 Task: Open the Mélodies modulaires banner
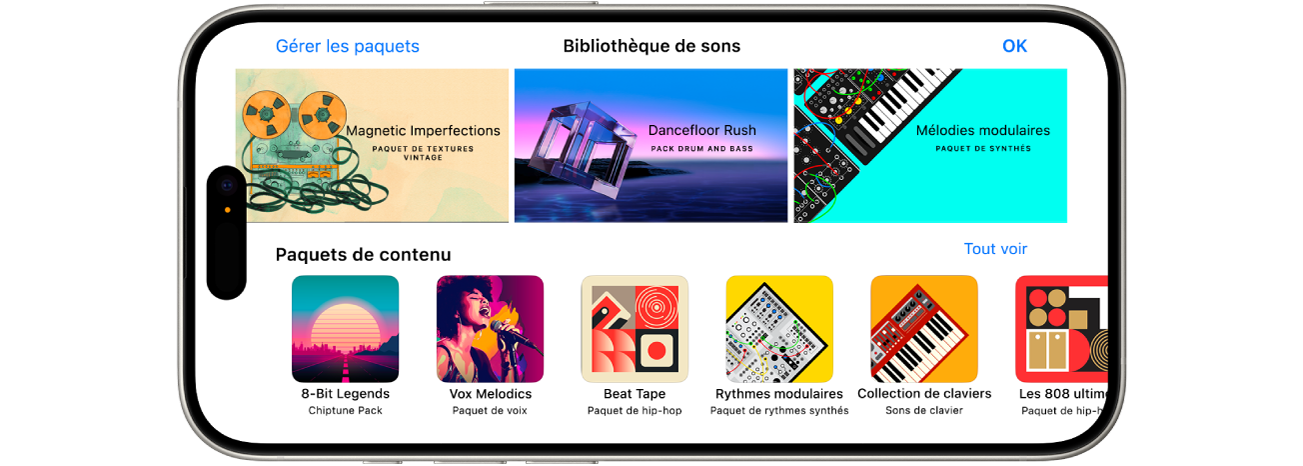pos(930,146)
